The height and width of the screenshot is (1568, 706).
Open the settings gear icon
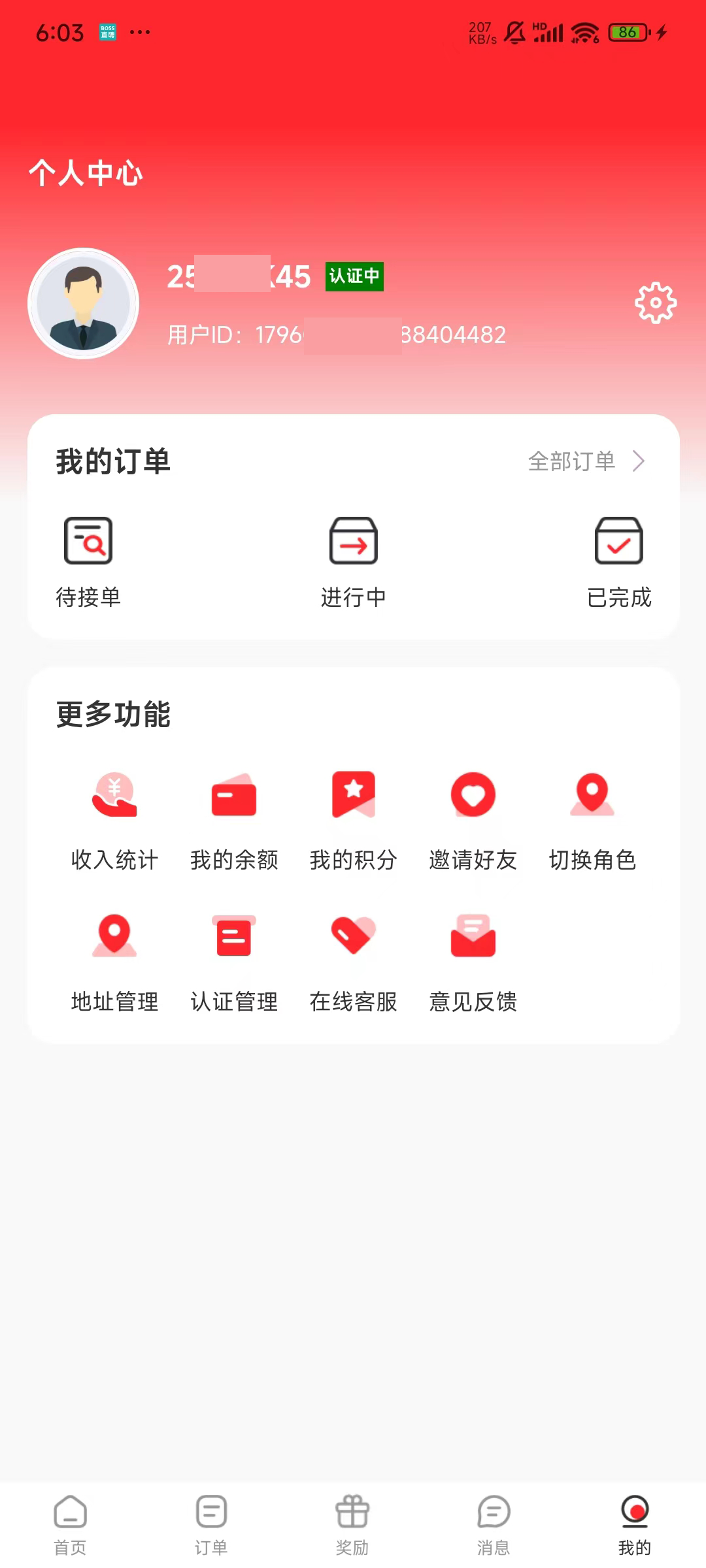coord(656,303)
